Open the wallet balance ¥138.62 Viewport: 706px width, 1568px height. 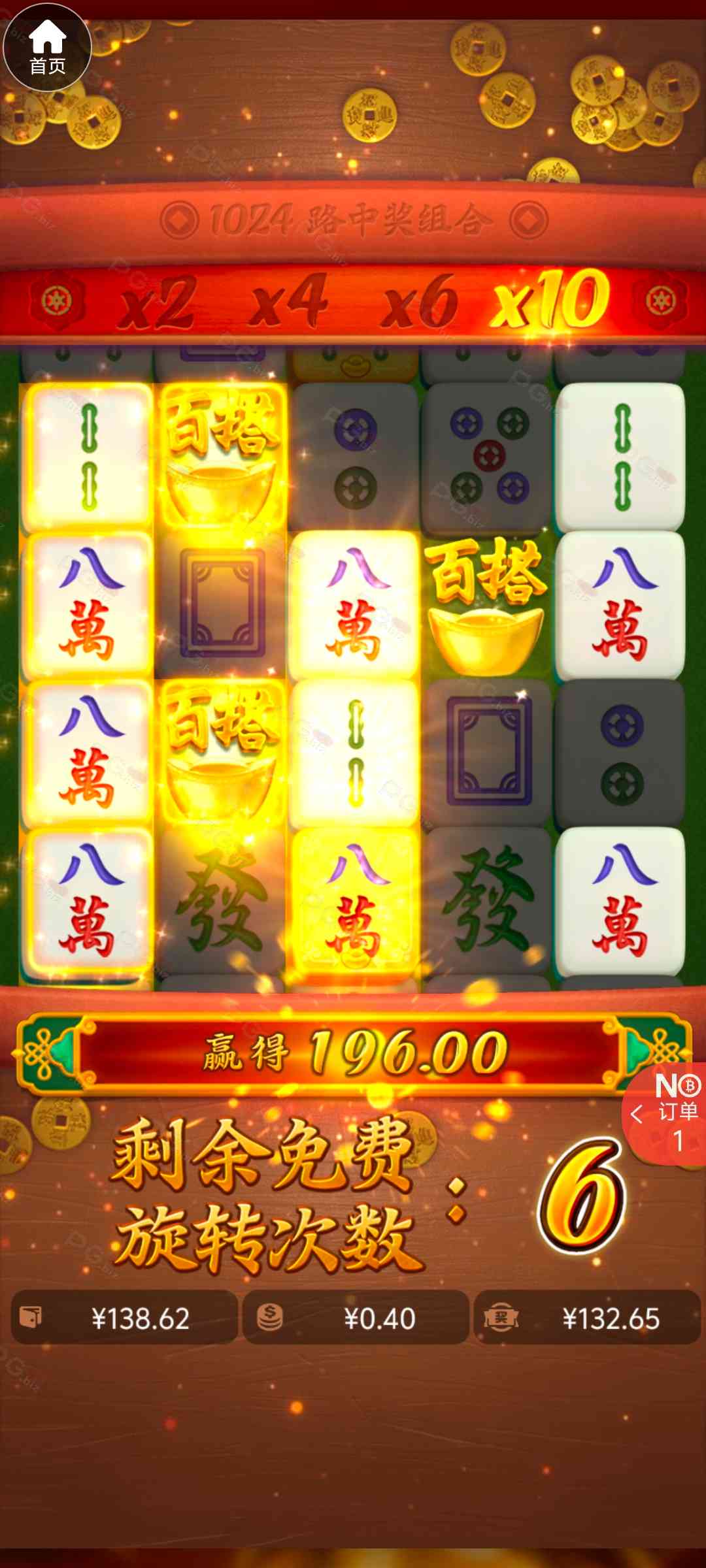coord(124,1318)
